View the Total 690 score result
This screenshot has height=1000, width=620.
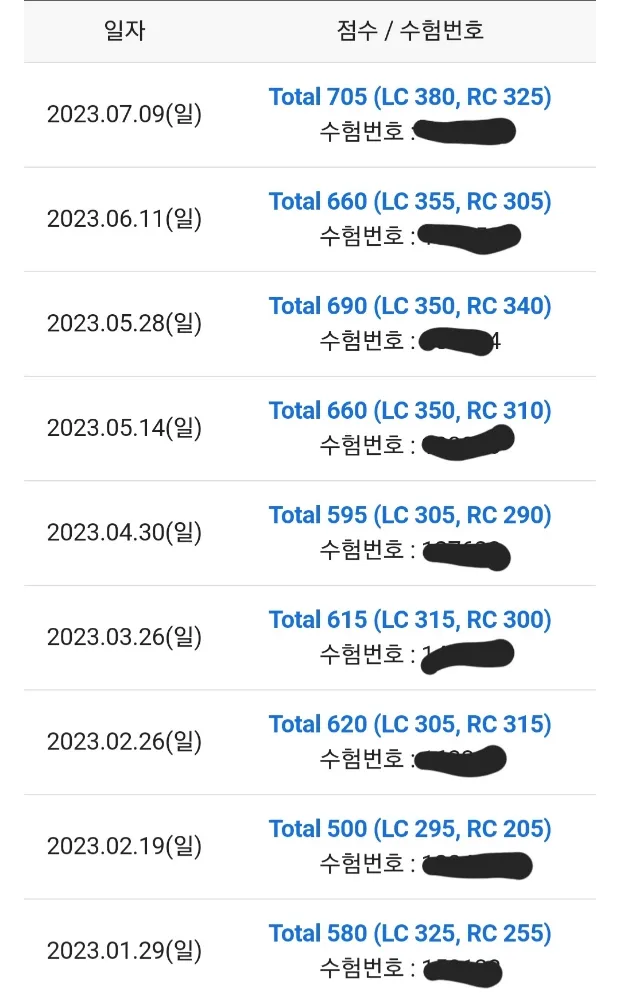[x=410, y=306]
